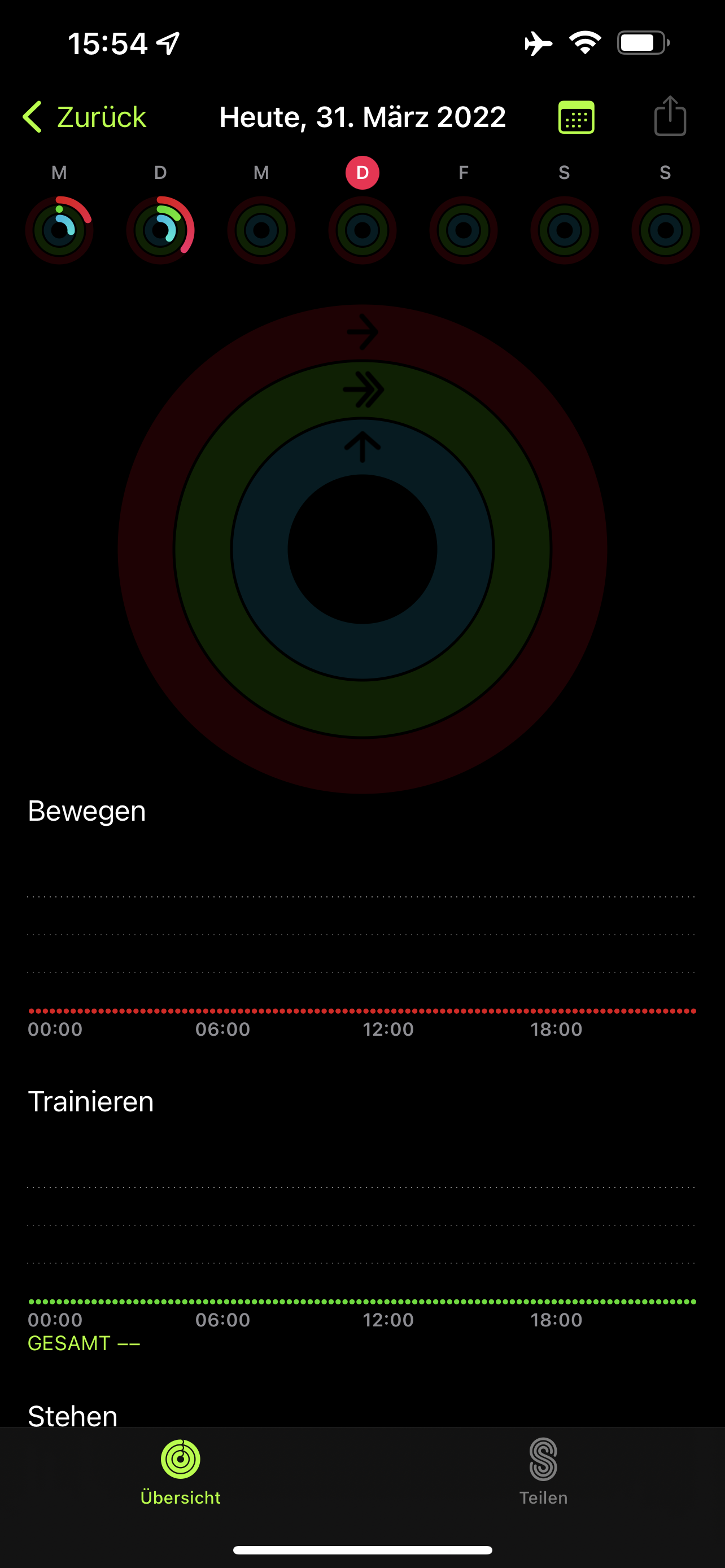Select Saturday's activity rings
The height and width of the screenshot is (1568, 725).
[x=564, y=230]
